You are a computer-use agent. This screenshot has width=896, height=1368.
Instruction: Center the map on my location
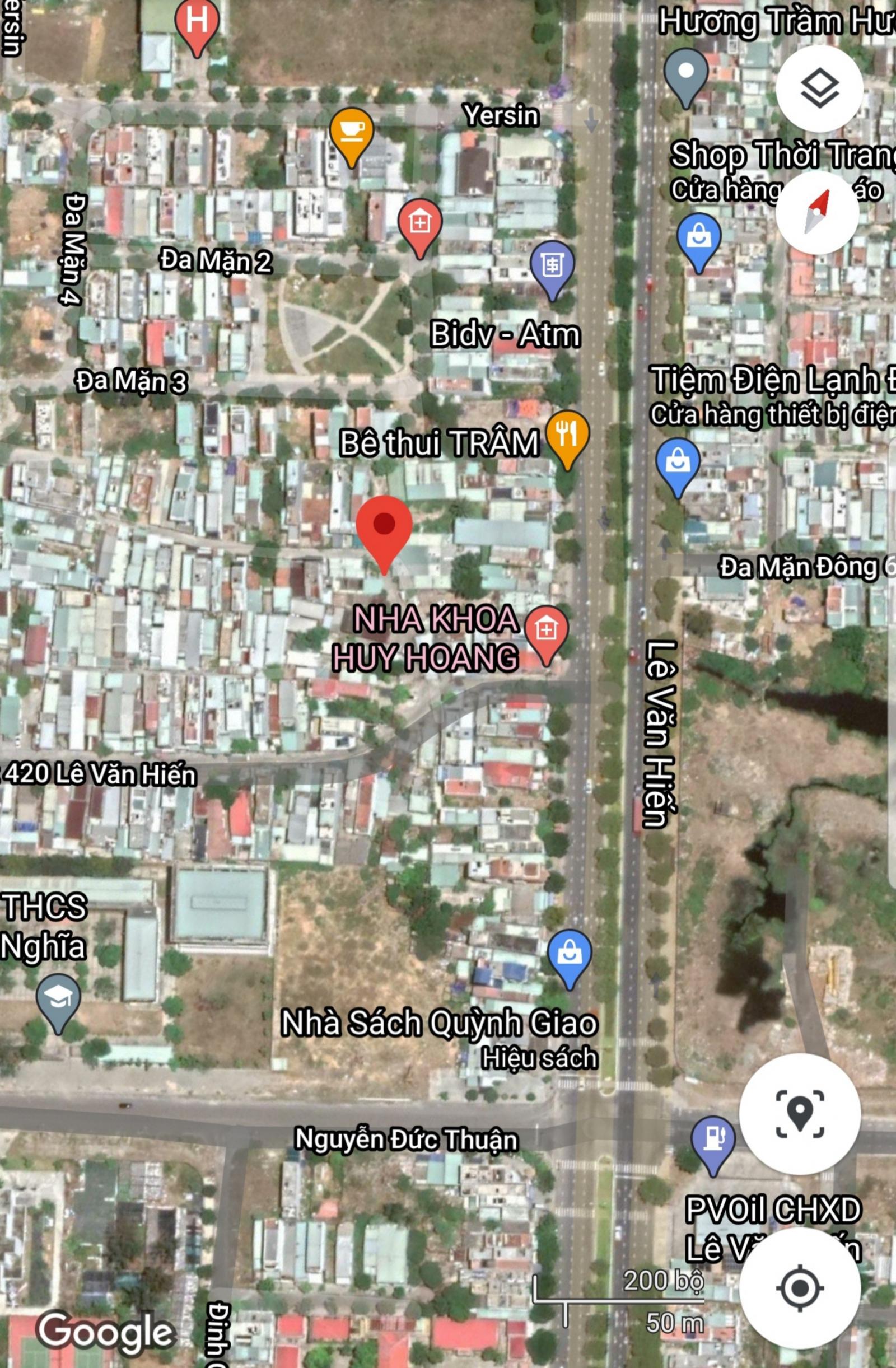800,1288
